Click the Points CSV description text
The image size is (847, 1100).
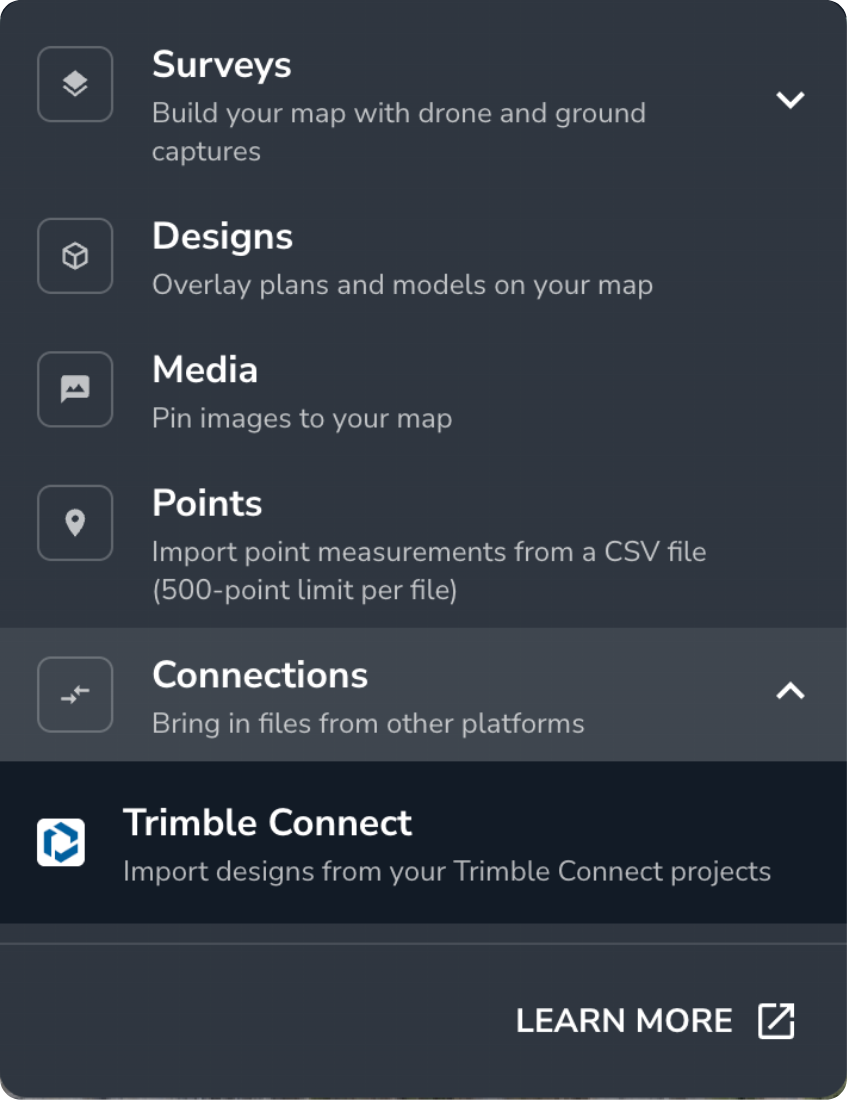(428, 551)
